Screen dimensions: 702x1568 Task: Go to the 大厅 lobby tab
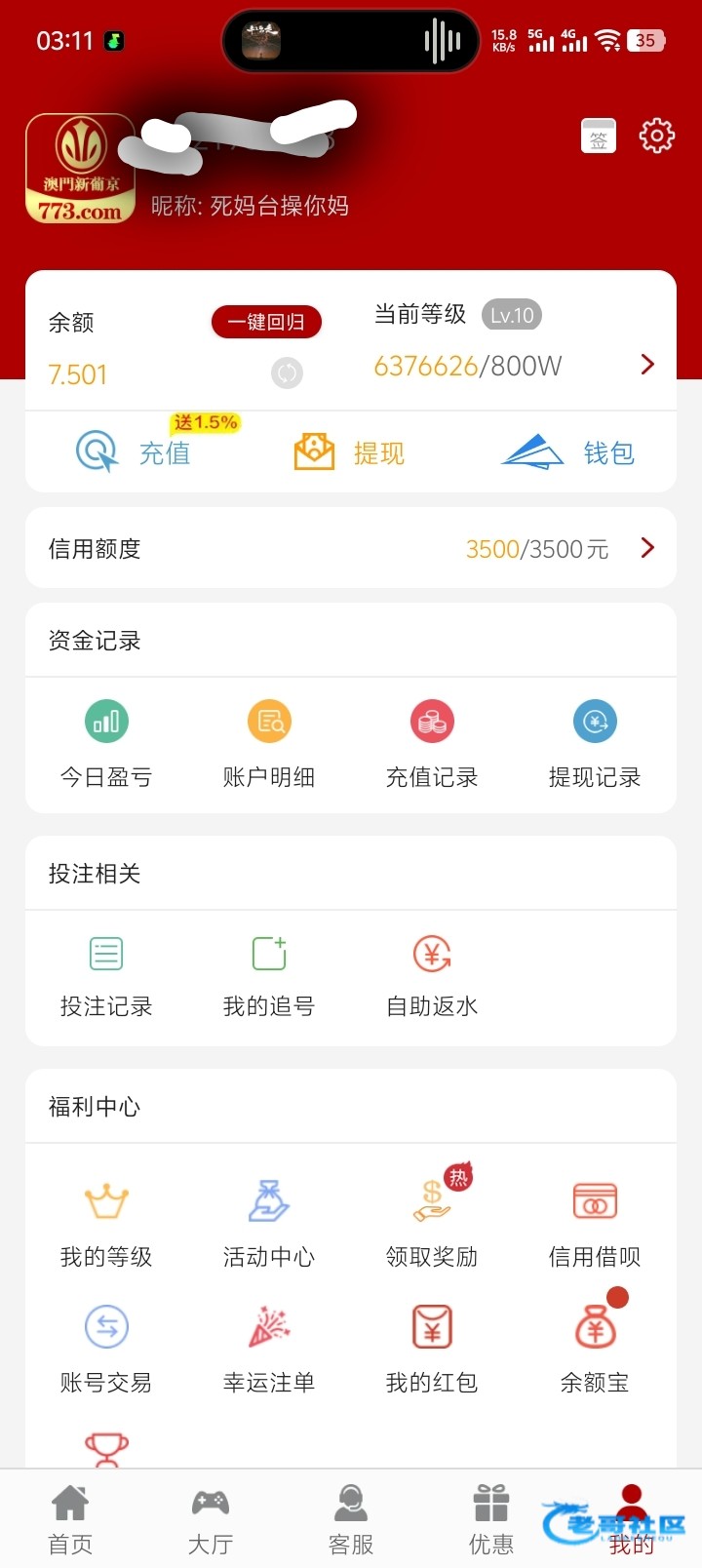211,1519
